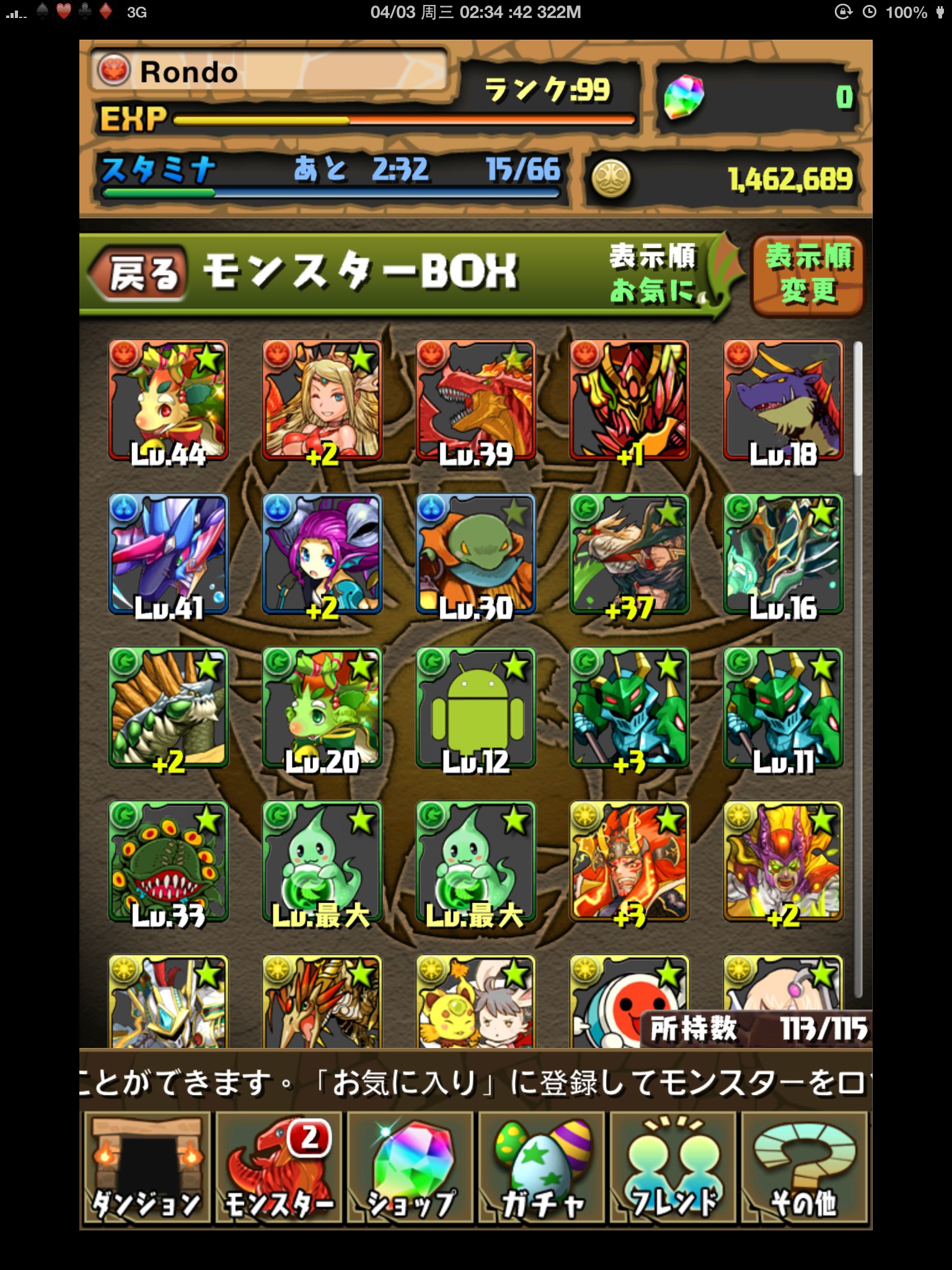The height and width of the screenshot is (1270, 952).
Task: Select the Lv.11 green knight monster
Action: click(783, 708)
